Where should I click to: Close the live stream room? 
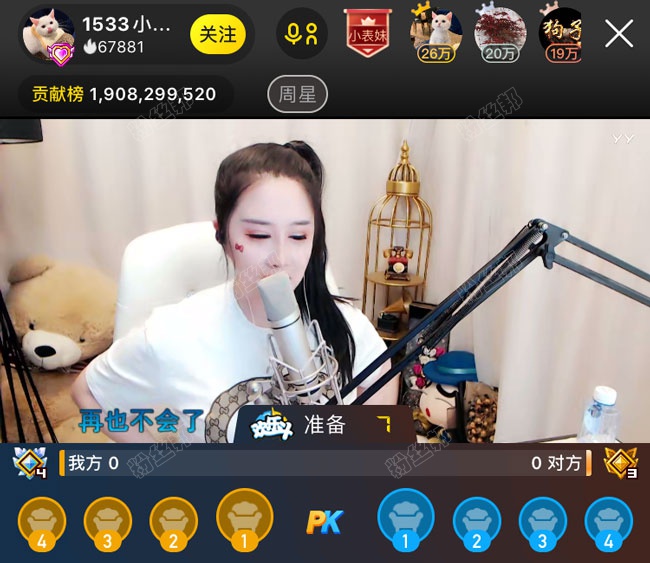tap(619, 35)
